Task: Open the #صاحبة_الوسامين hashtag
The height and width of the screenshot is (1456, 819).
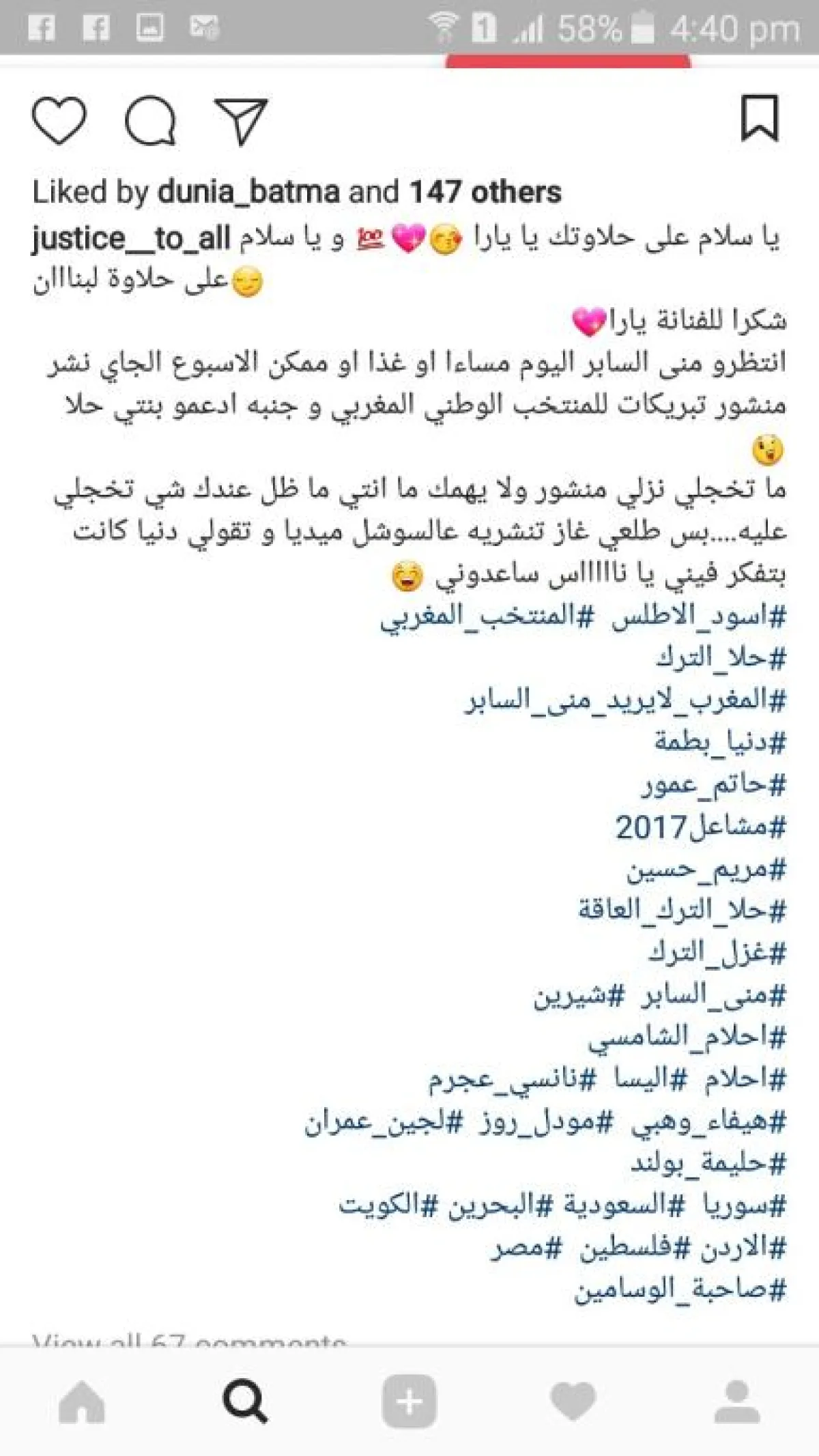Action: (680, 1289)
